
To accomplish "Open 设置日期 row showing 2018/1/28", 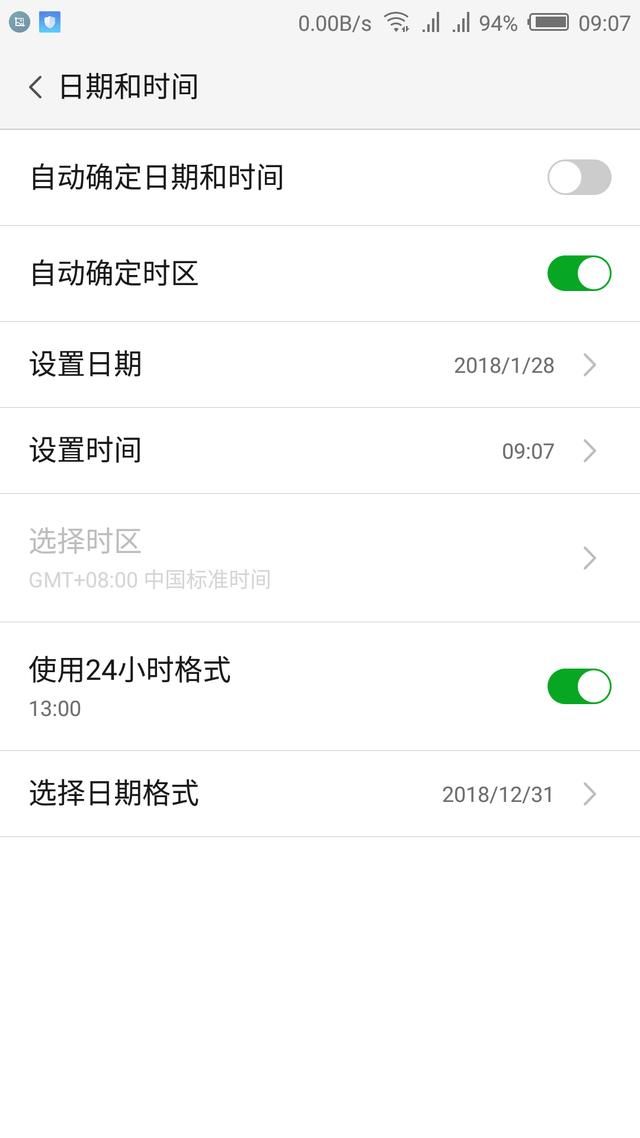I will coord(320,364).
